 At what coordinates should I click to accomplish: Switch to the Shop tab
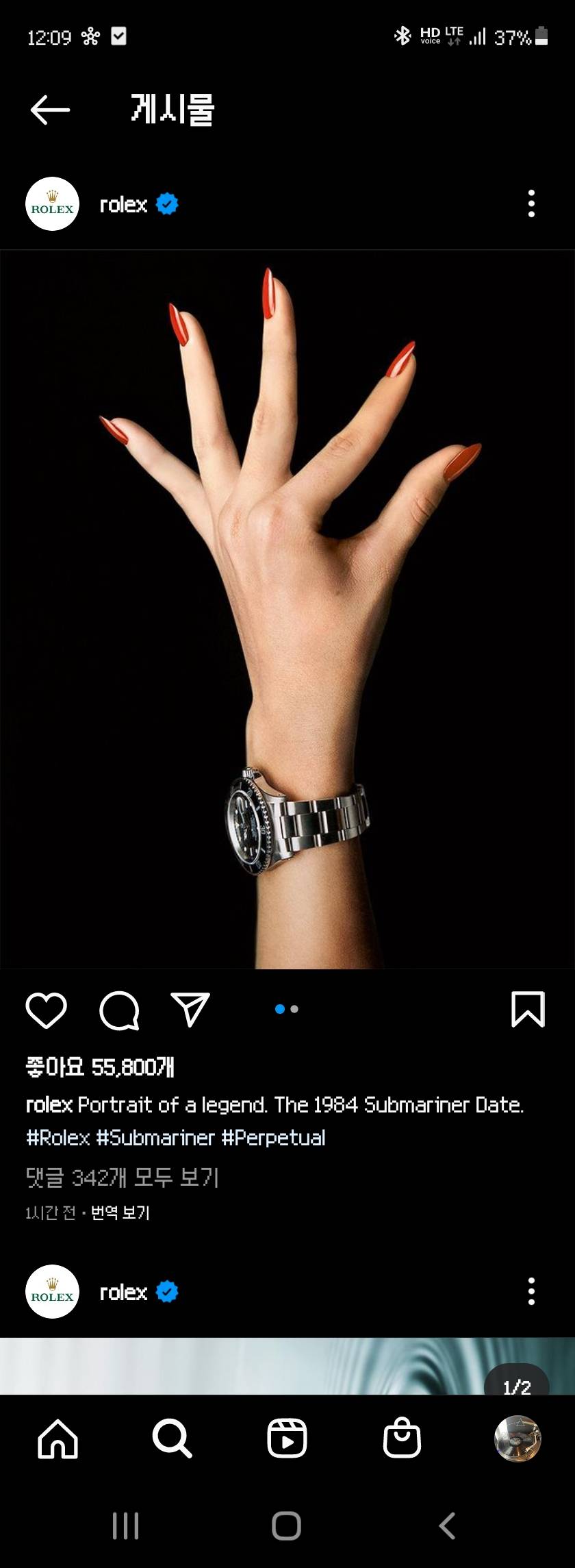click(x=402, y=1438)
